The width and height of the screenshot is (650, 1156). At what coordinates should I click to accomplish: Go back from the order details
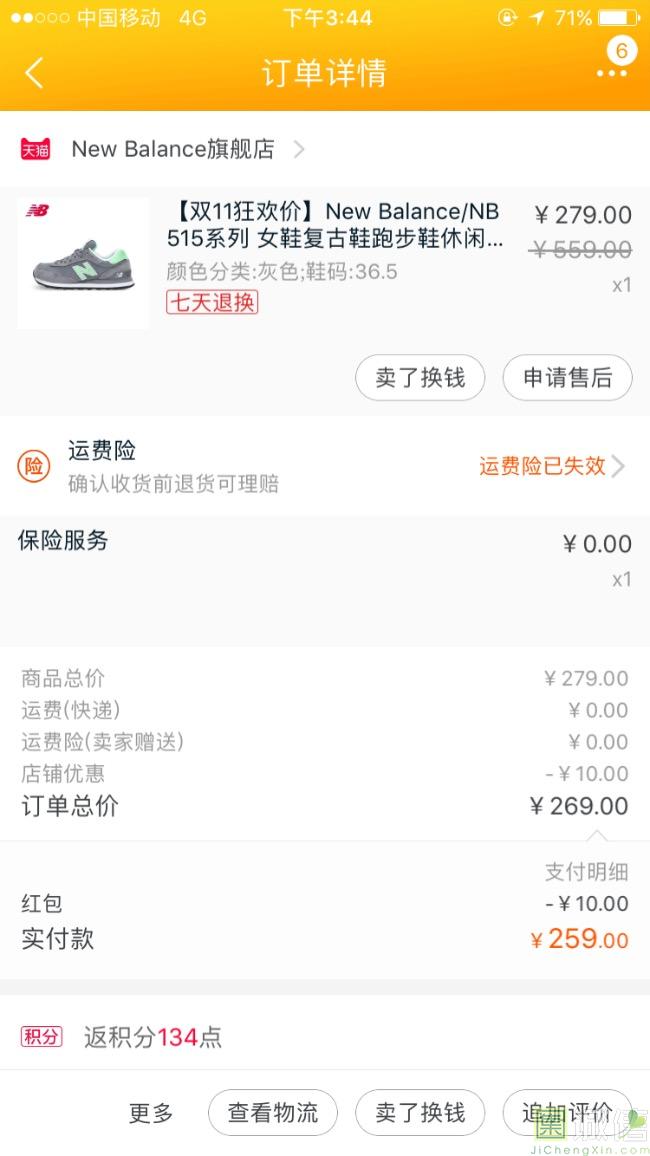pyautogui.click(x=34, y=73)
